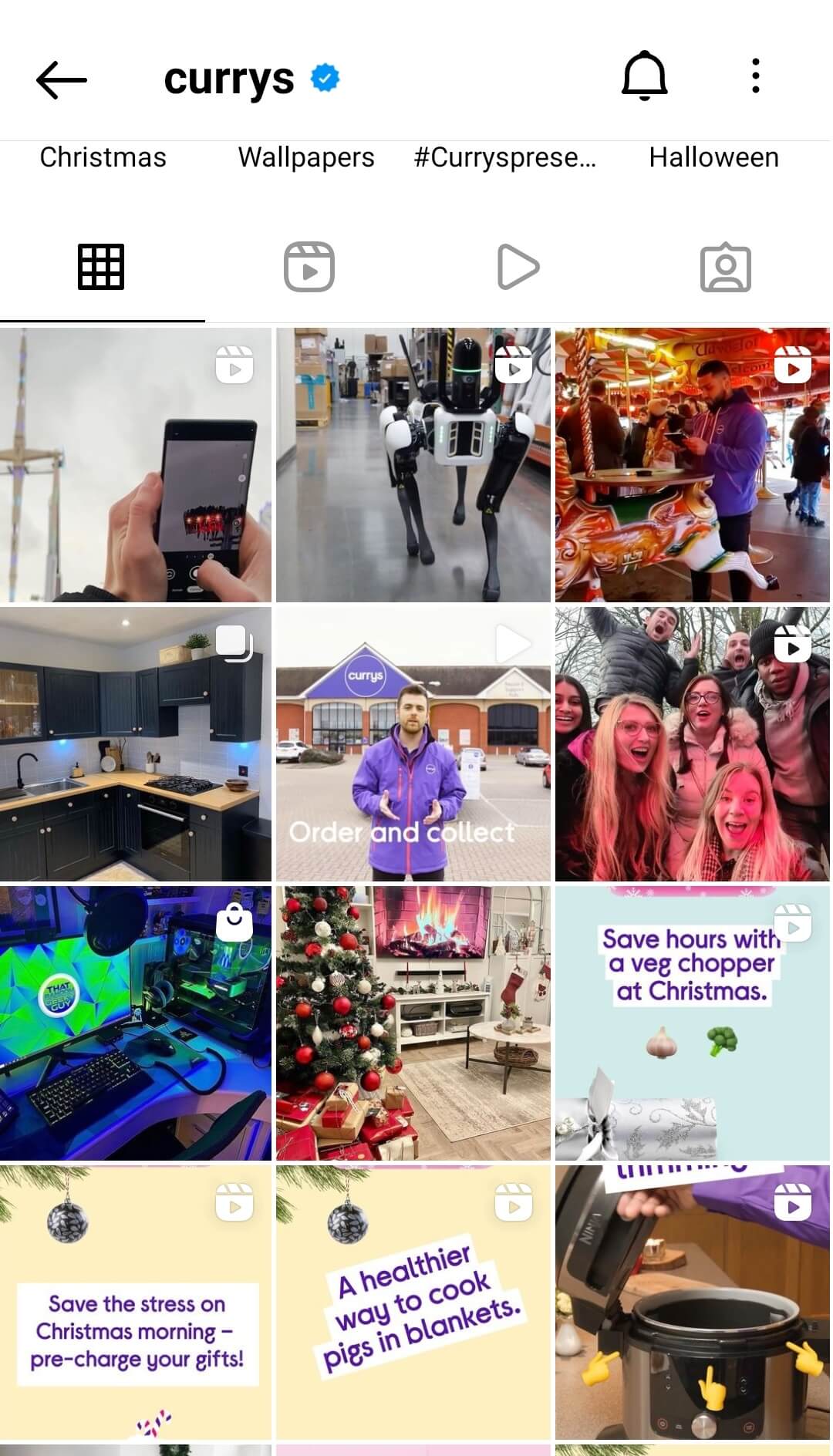Screen dimensions: 833x1456
Task: Open the Wallpapers story highlight
Action: [306, 157]
